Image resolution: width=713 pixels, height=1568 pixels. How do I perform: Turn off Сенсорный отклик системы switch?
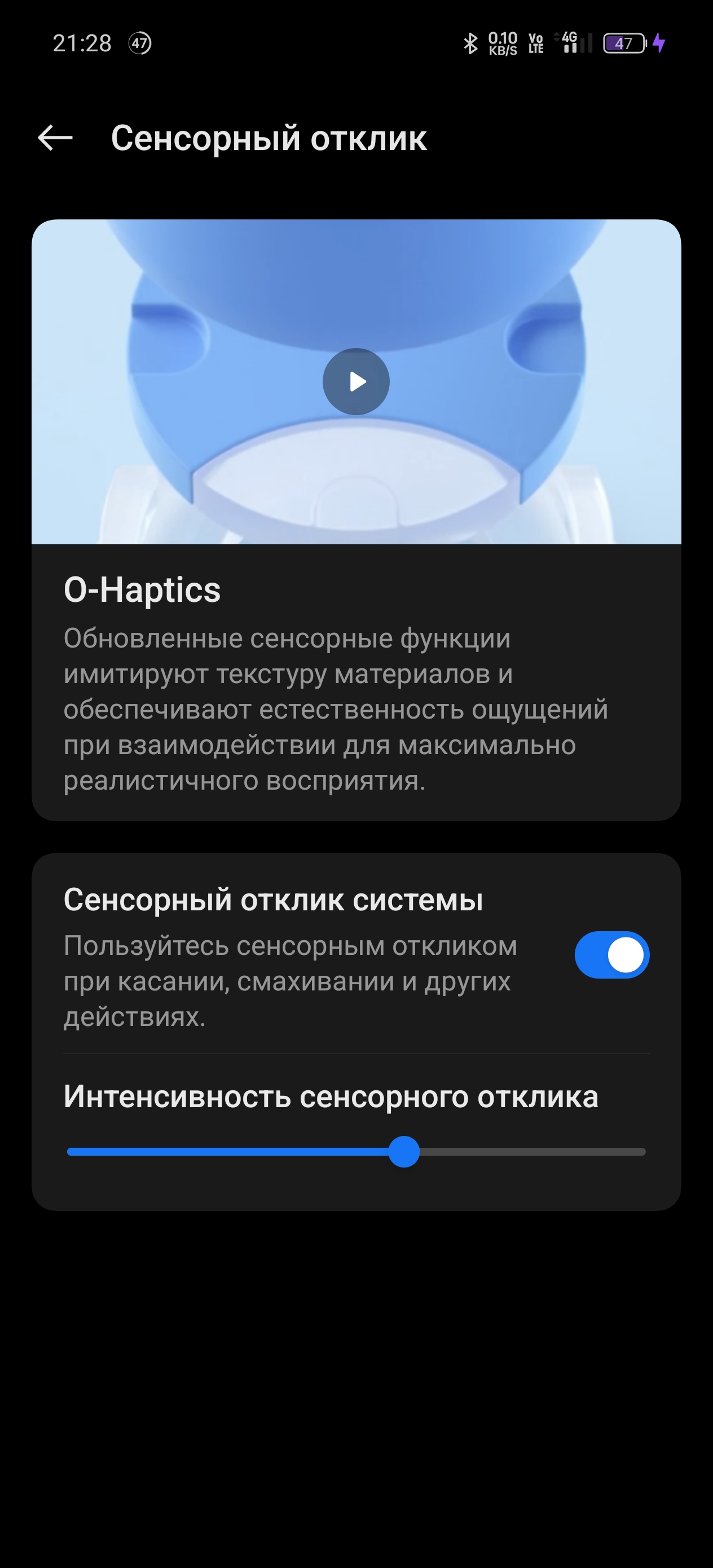[x=612, y=954]
